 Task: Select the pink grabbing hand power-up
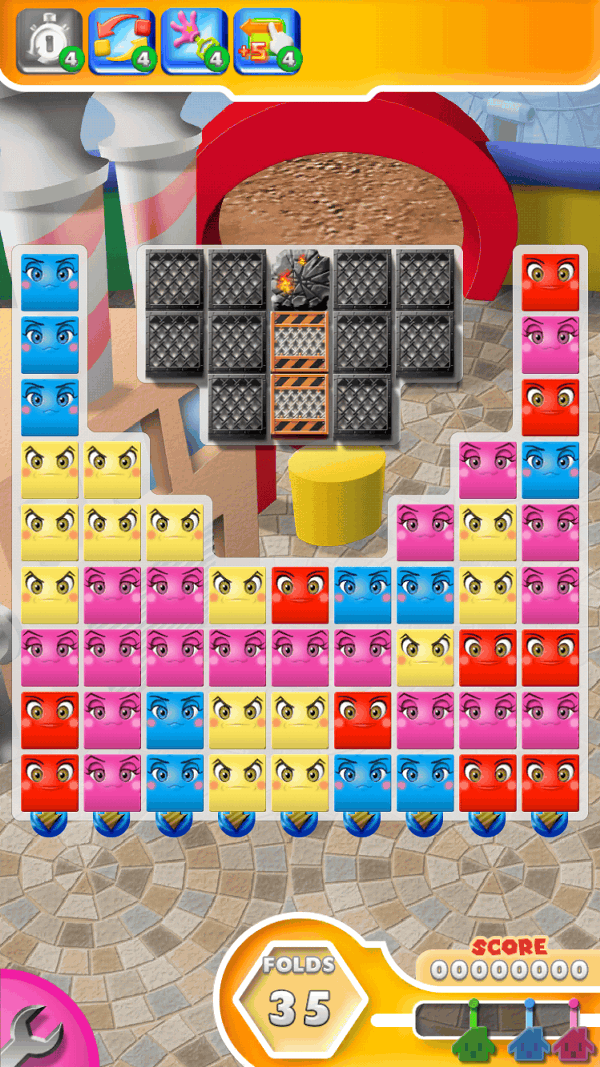click(x=194, y=42)
